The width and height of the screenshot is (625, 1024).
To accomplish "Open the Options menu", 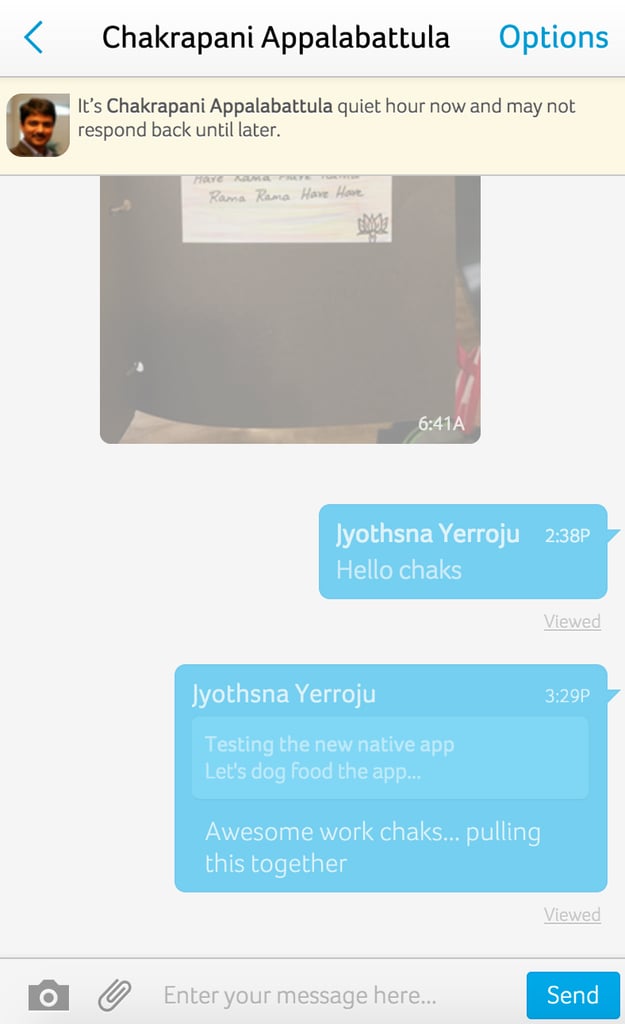I will pyautogui.click(x=553, y=37).
